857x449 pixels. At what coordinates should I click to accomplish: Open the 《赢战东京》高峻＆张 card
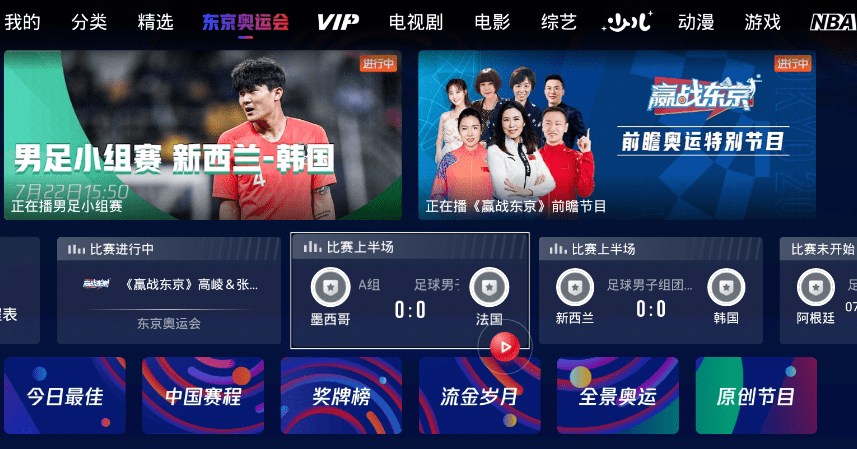[x=169, y=291]
